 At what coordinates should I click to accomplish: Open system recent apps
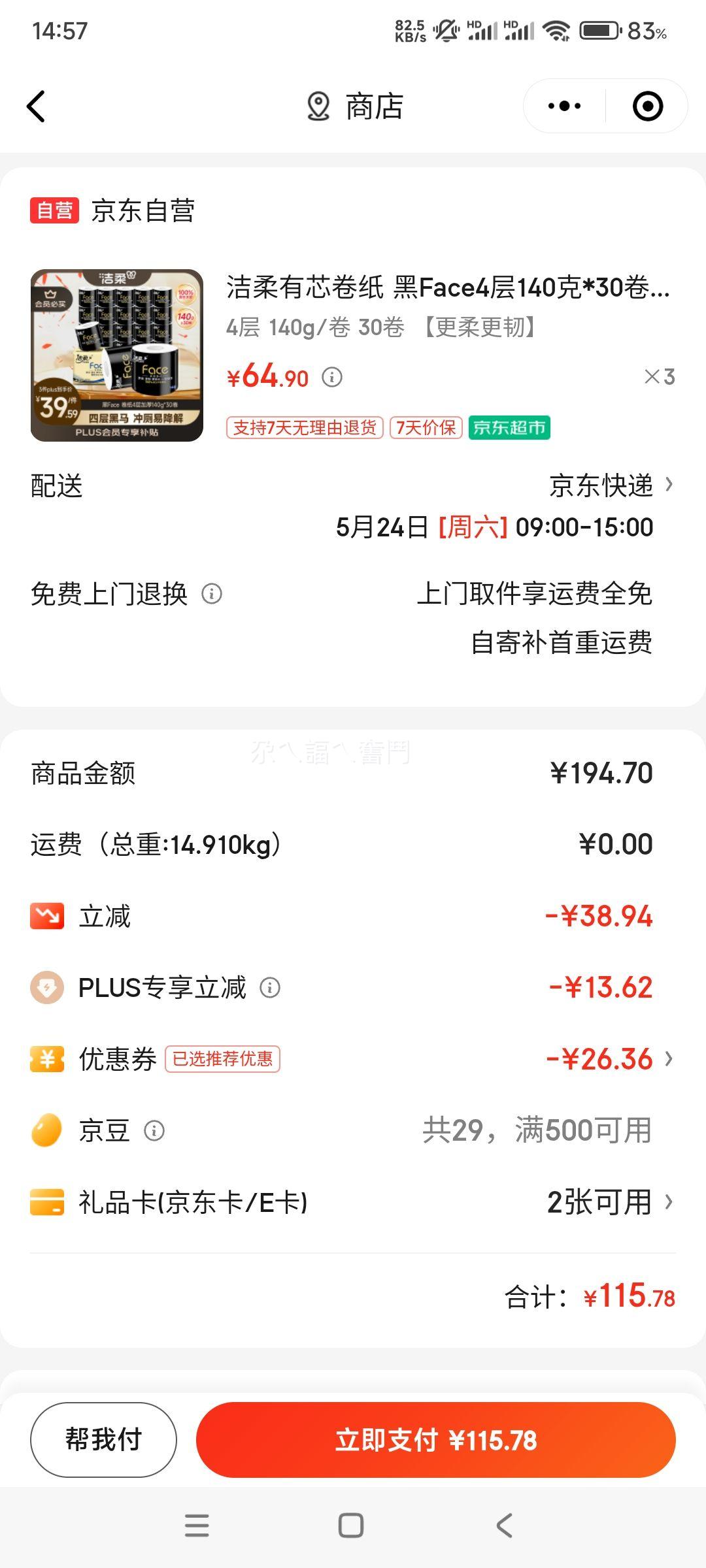197,1526
